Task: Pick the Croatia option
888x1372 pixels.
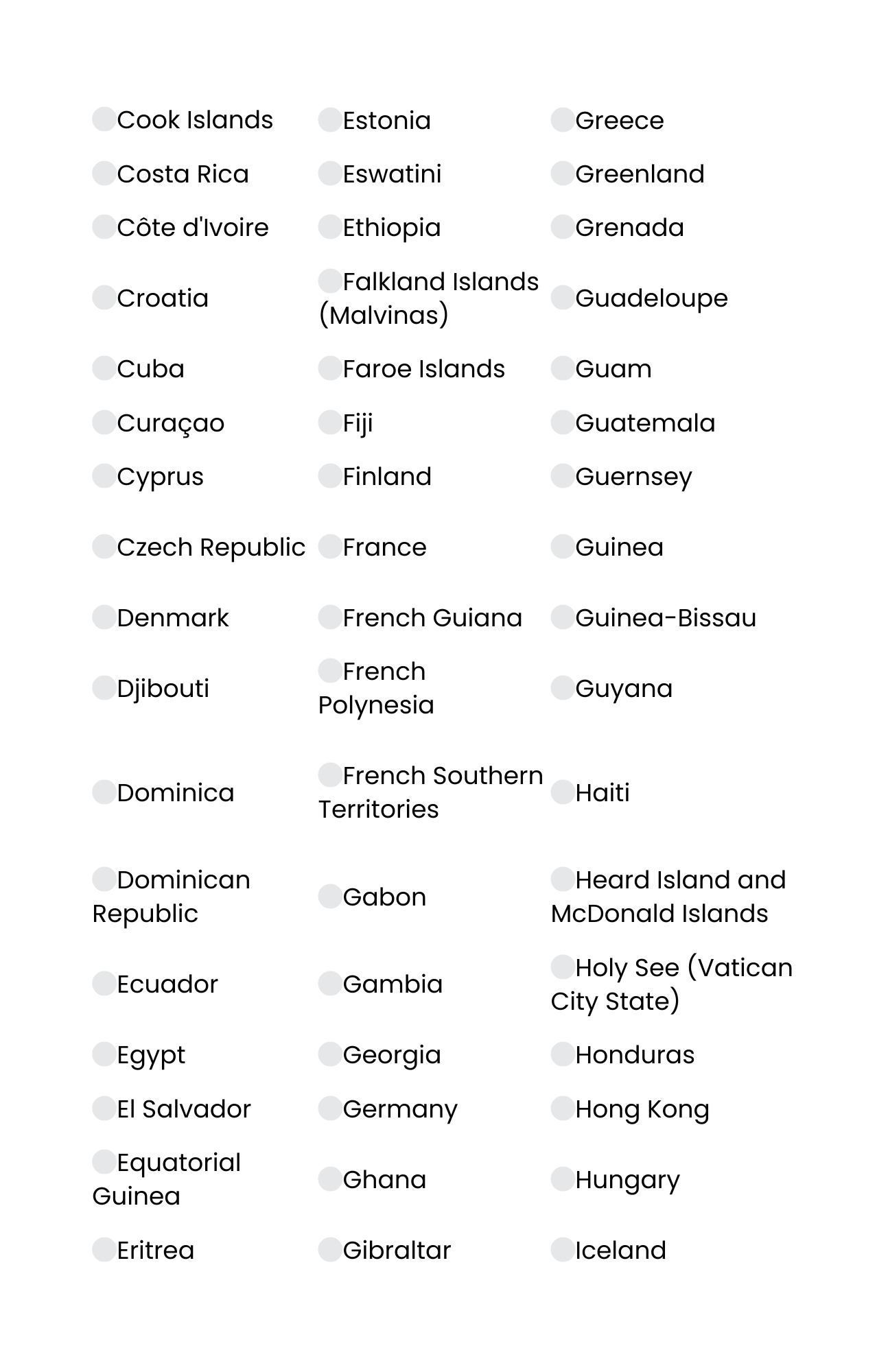Action: [104, 298]
